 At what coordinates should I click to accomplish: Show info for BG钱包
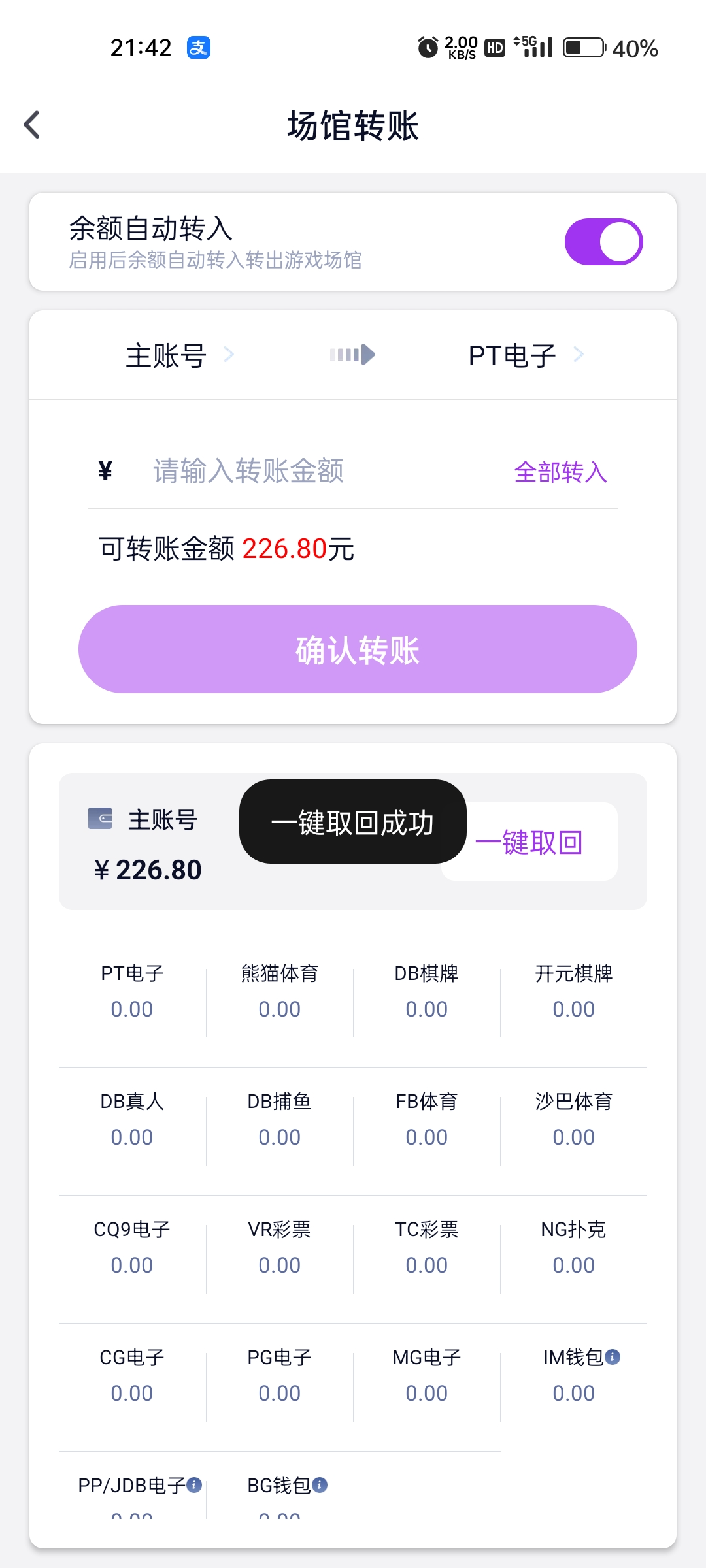pyautogui.click(x=320, y=1485)
